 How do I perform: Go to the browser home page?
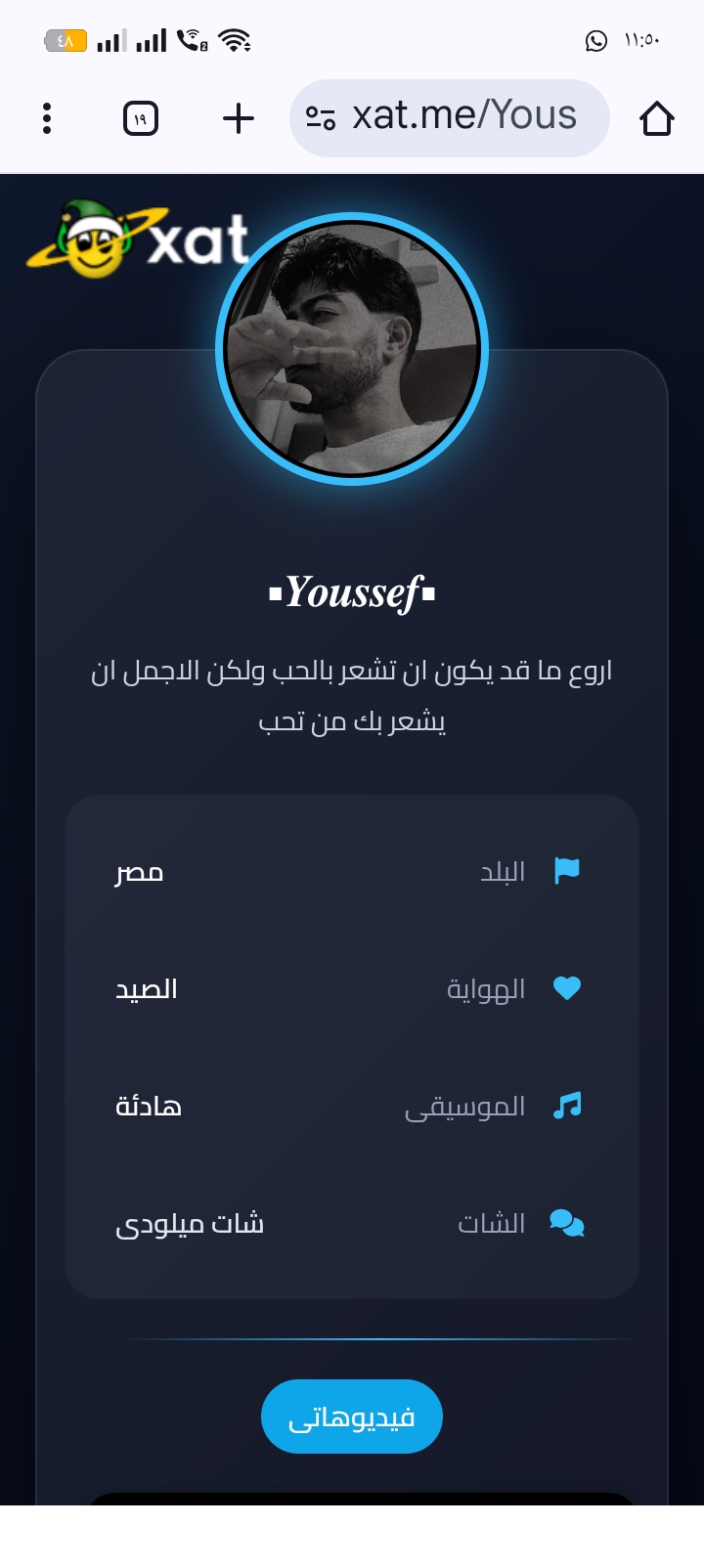coord(656,118)
